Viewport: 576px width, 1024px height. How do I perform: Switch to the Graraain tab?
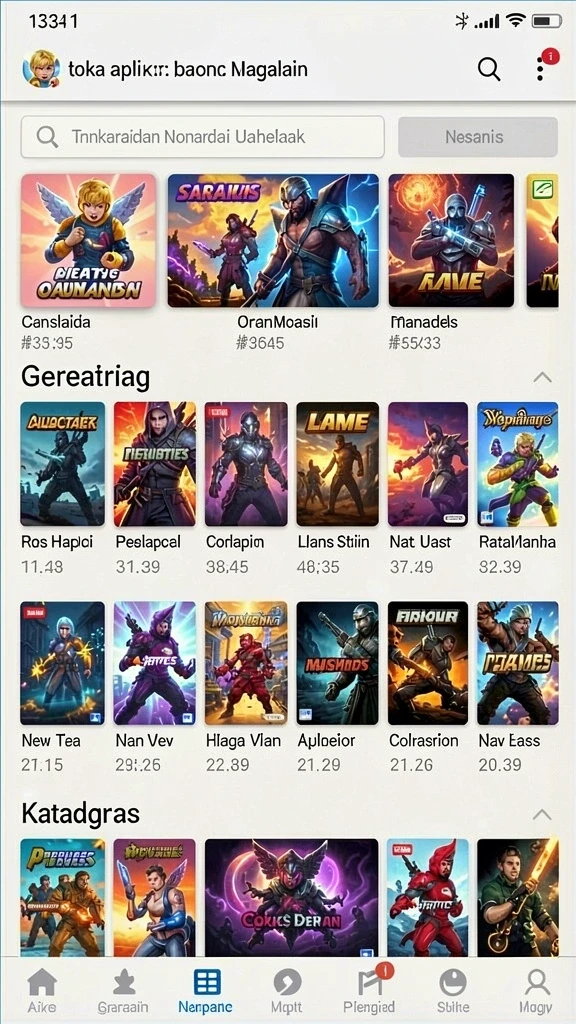pyautogui.click(x=123, y=991)
